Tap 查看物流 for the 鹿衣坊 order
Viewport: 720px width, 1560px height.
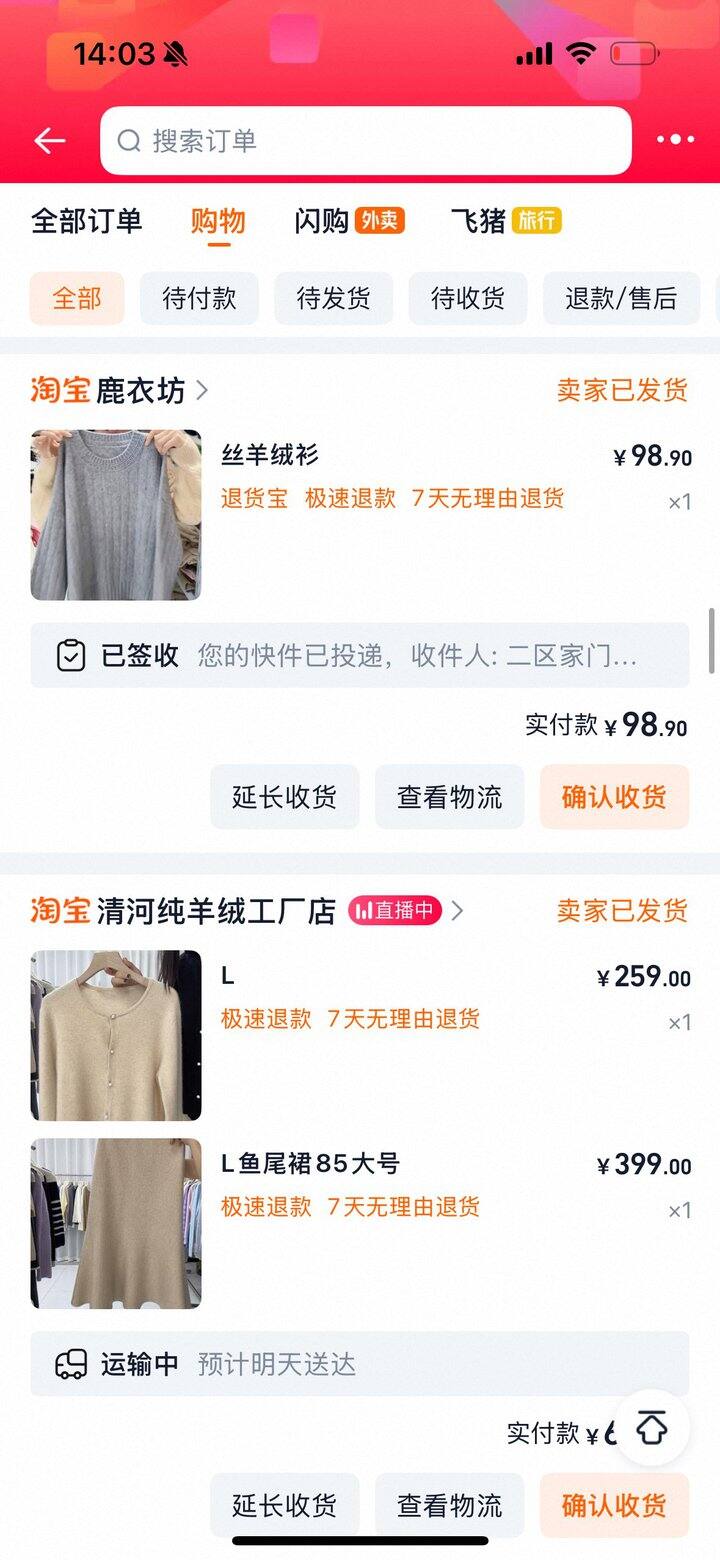coord(449,797)
